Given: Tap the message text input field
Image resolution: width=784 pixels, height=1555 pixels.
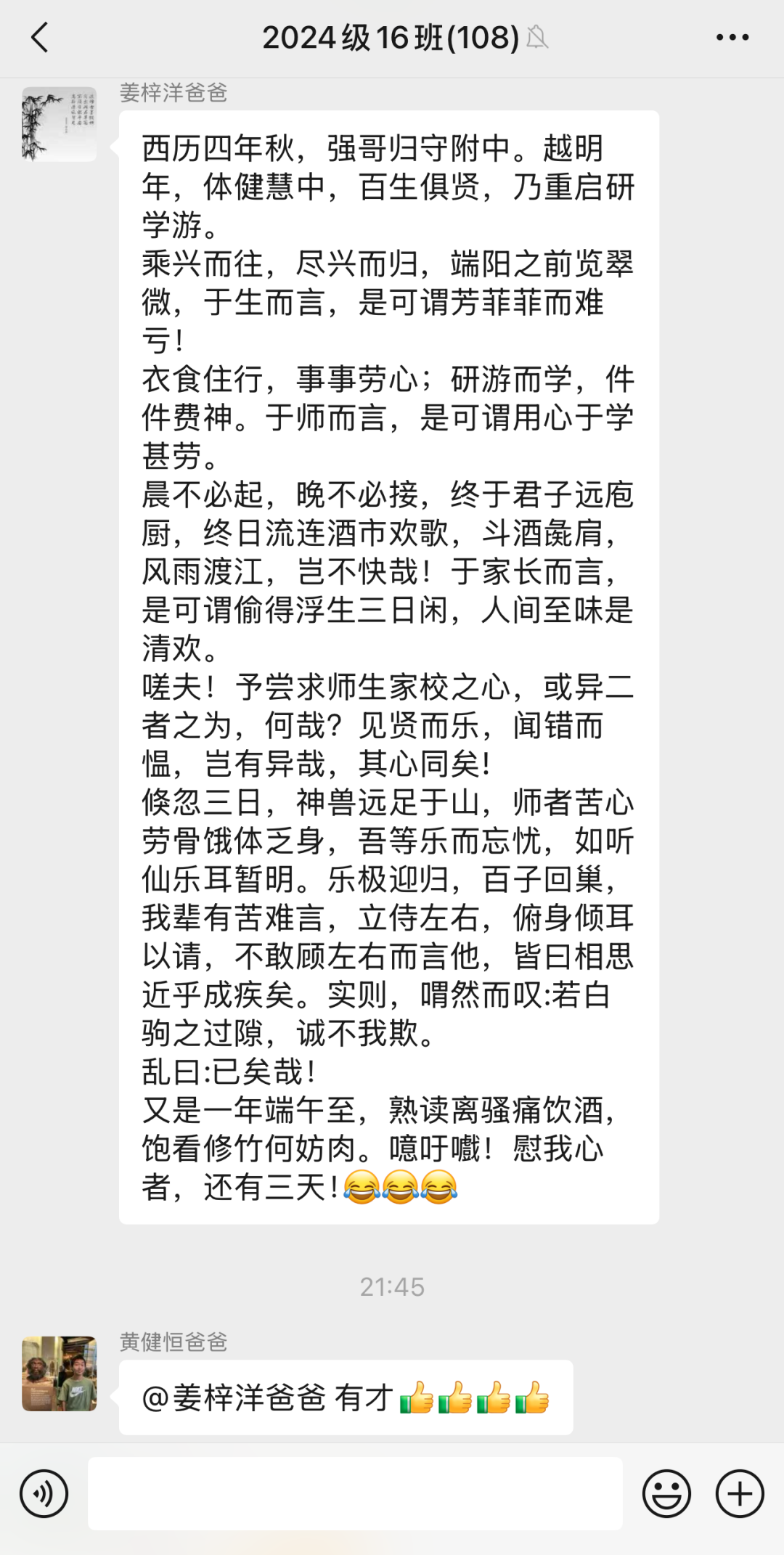Looking at the screenshot, I should pos(355,1493).
